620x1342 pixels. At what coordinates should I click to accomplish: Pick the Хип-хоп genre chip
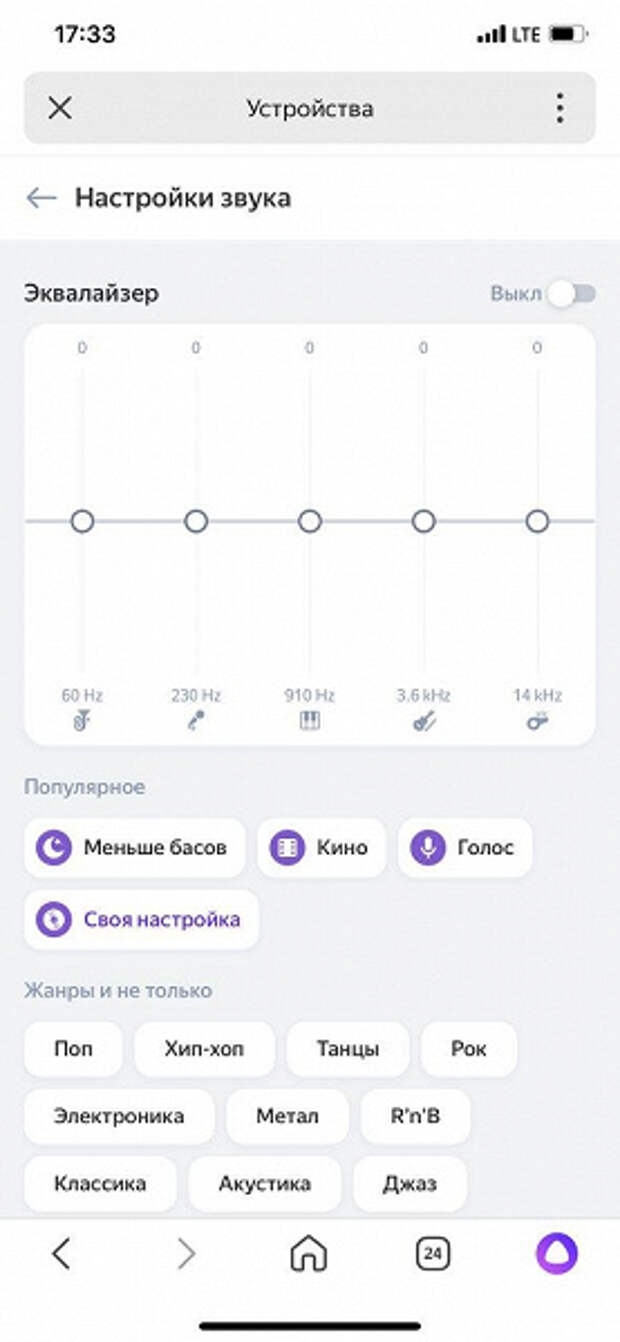click(204, 1050)
